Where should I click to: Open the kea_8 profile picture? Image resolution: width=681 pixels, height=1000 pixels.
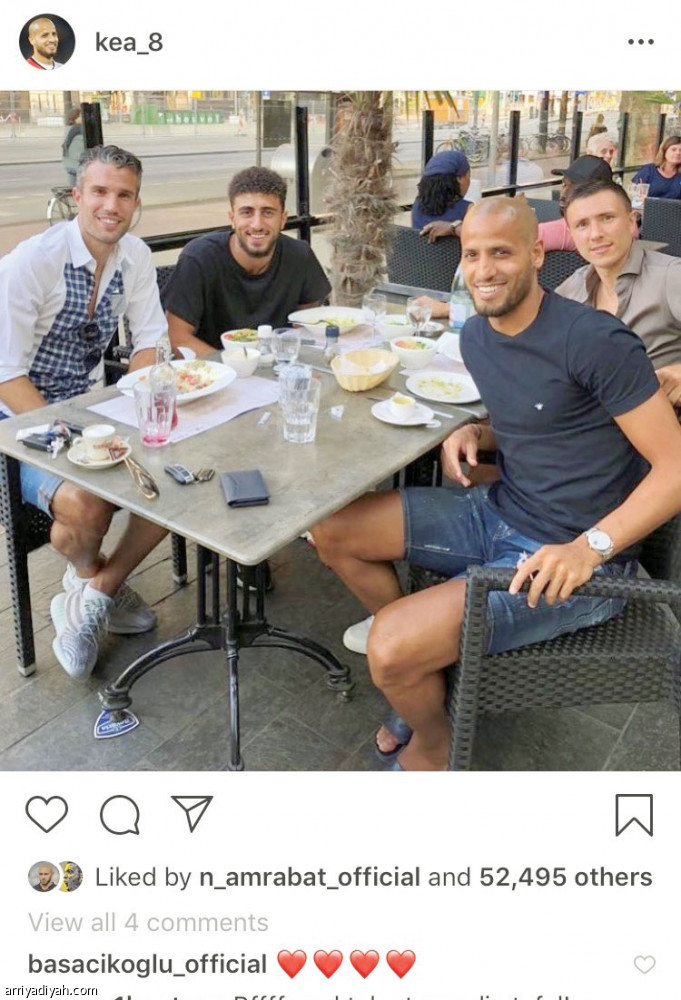click(47, 42)
